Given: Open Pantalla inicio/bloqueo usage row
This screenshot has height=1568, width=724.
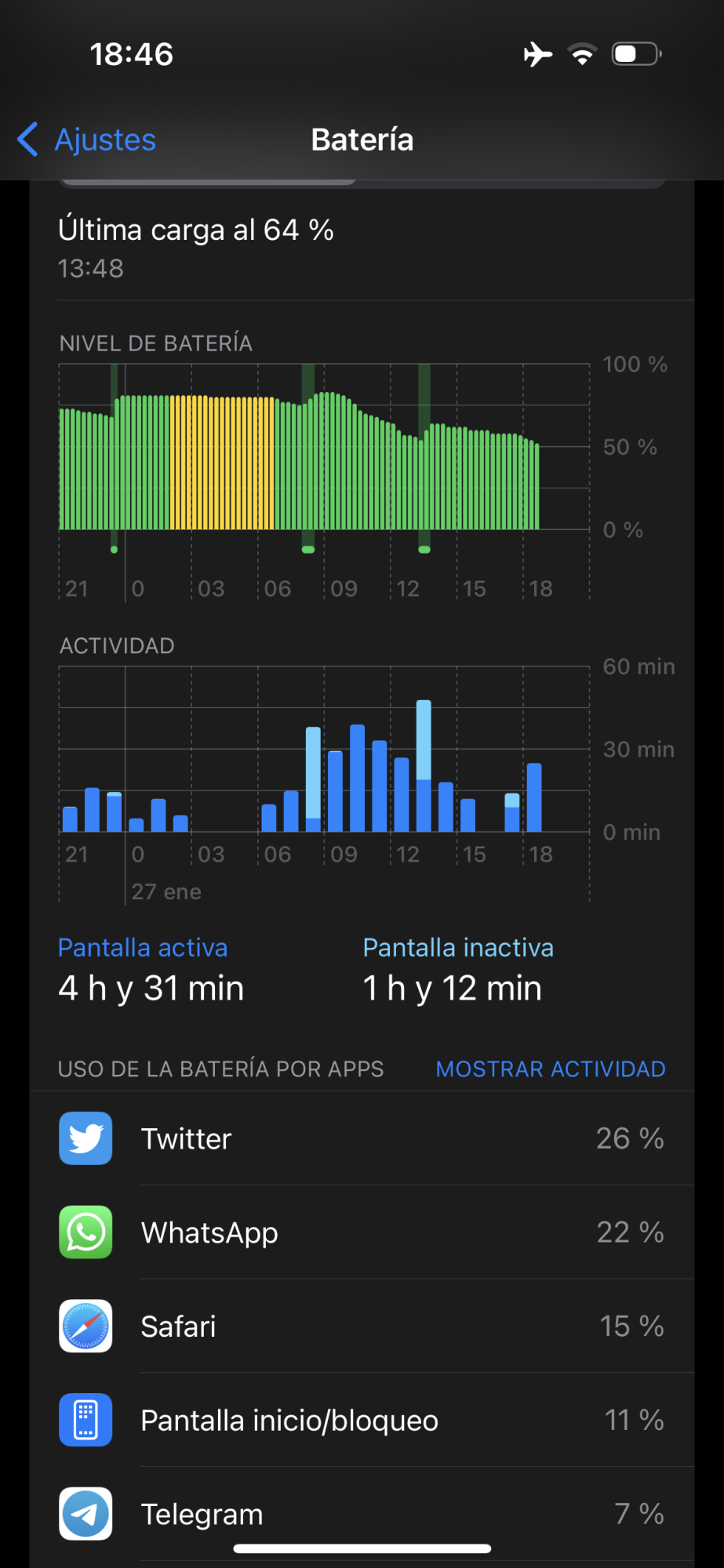Looking at the screenshot, I should (362, 1420).
